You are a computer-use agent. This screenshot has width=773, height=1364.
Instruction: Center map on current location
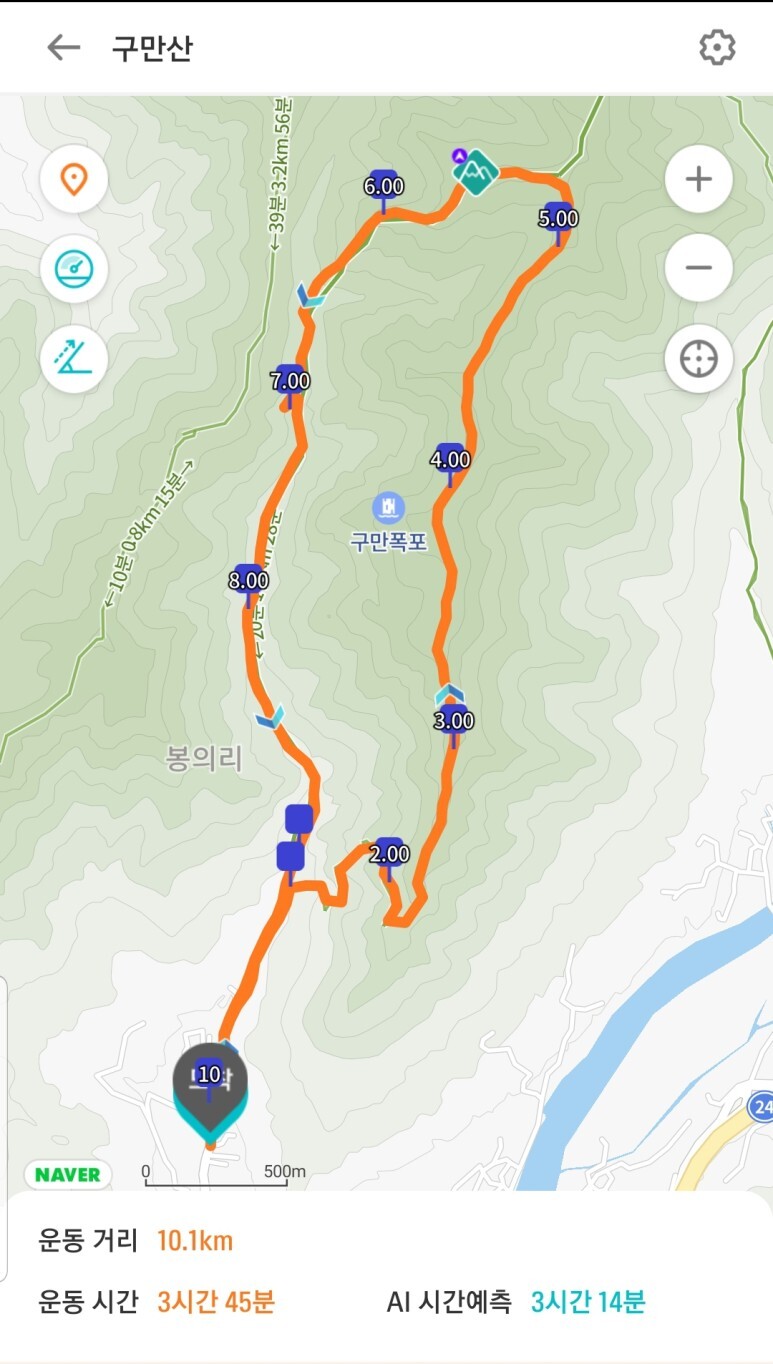(x=698, y=358)
